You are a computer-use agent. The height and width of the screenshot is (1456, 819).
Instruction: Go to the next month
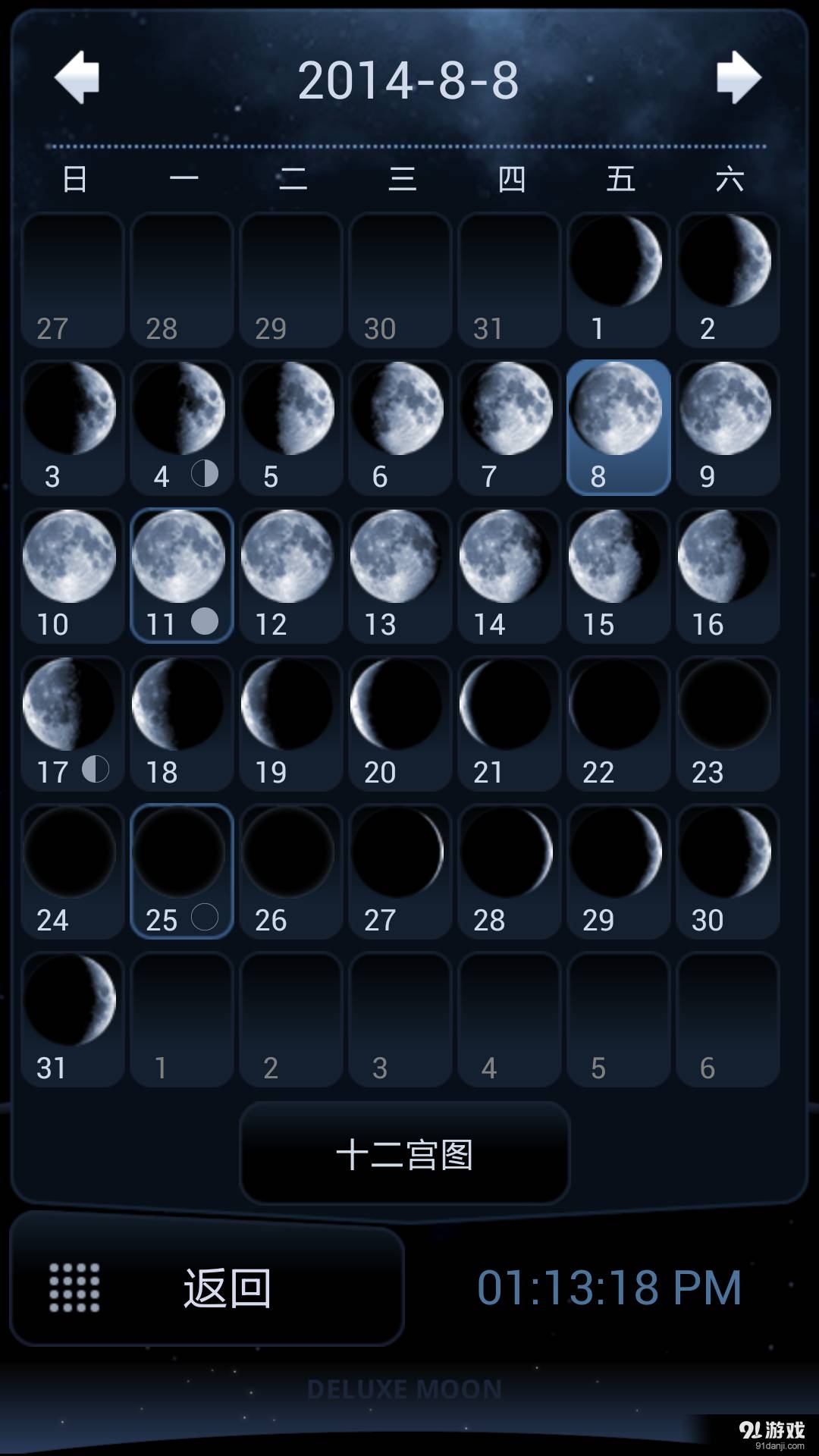point(738,77)
